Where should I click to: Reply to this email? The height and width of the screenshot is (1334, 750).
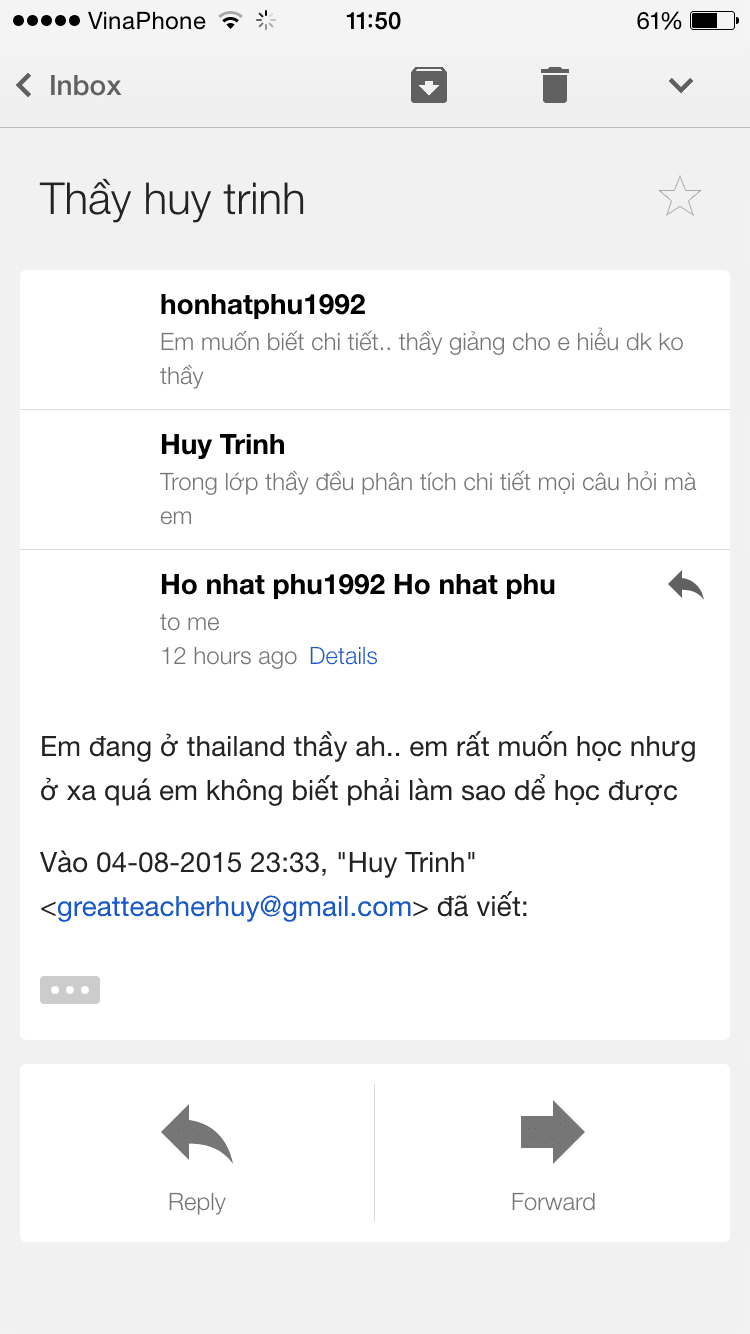197,1154
